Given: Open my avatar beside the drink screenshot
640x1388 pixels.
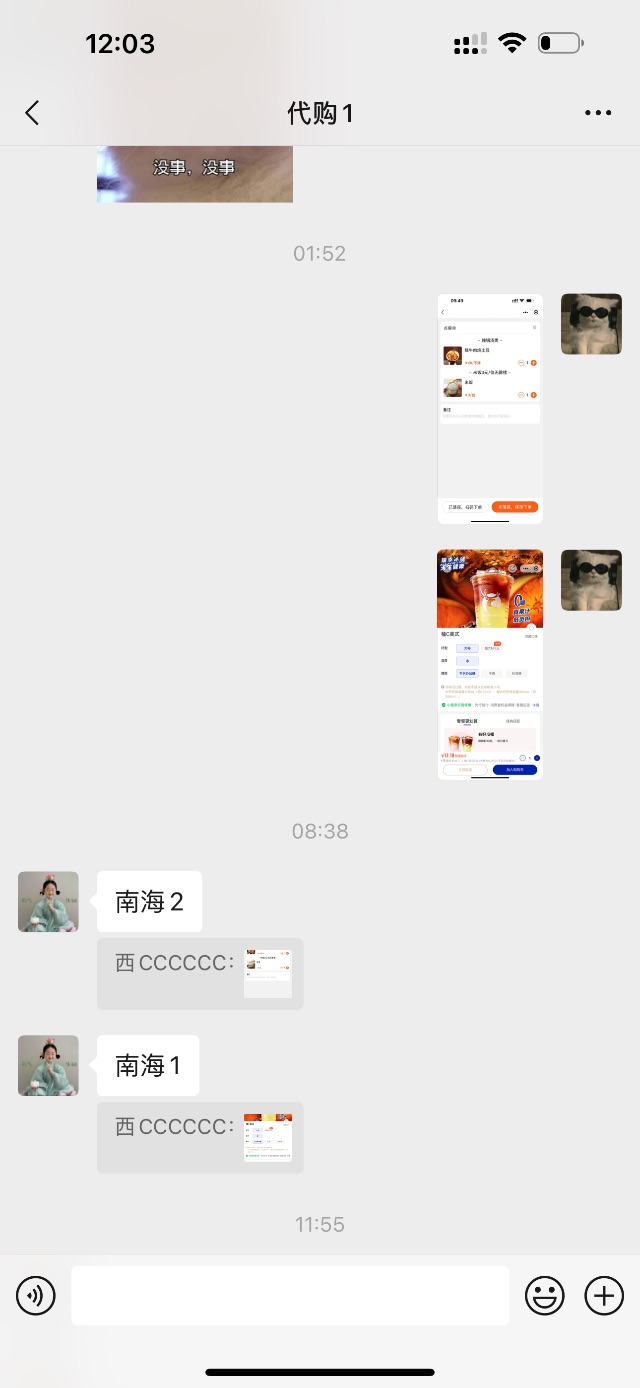Looking at the screenshot, I should click(x=591, y=580).
